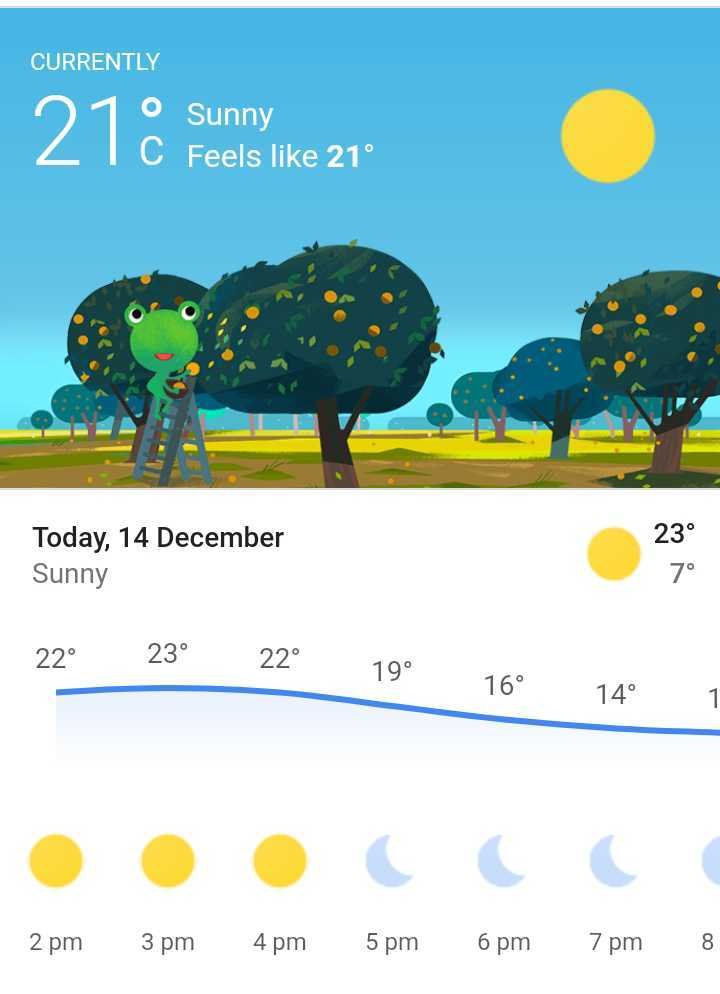
Task: Tap the Today, 14 December forecast card
Action: pos(360,555)
